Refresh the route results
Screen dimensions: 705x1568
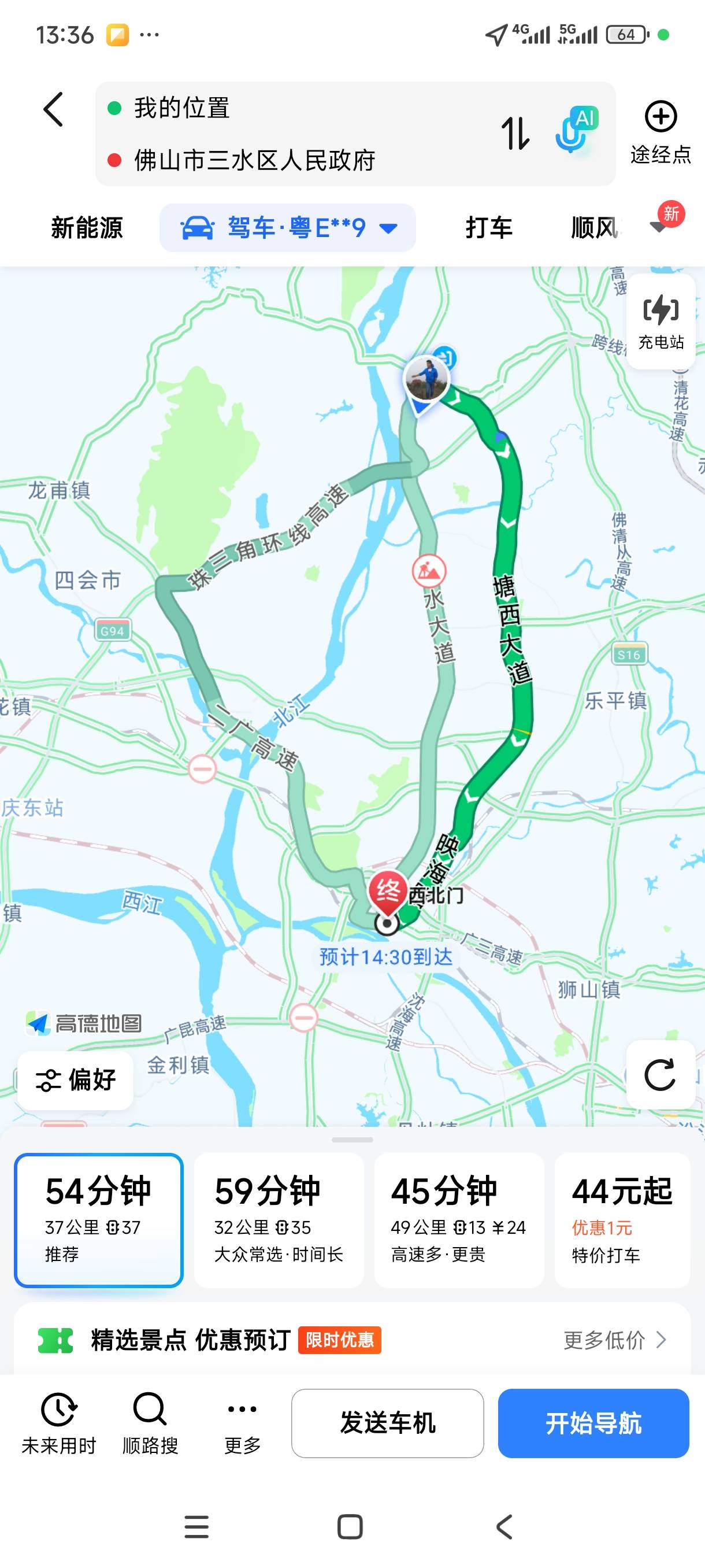(660, 1075)
